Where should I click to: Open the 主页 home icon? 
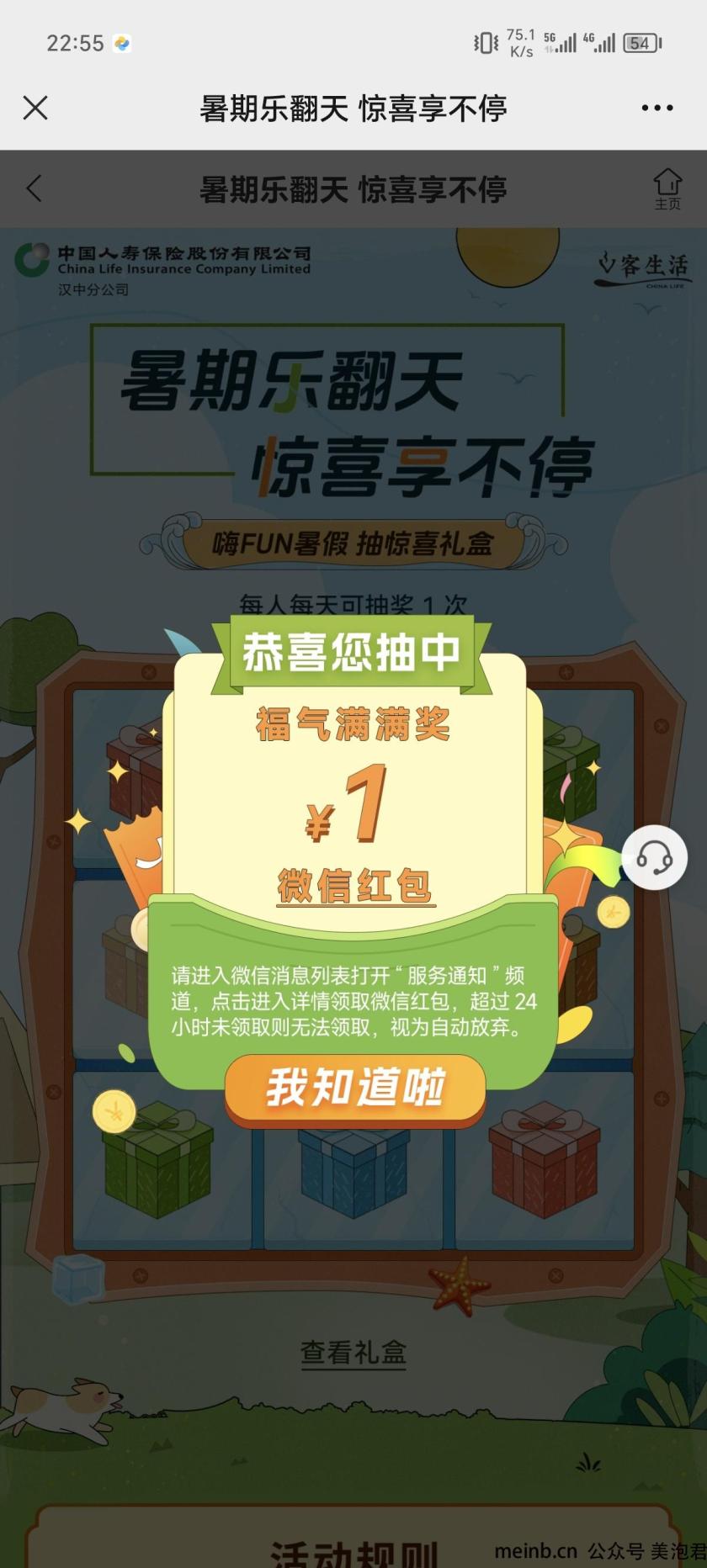tap(667, 188)
